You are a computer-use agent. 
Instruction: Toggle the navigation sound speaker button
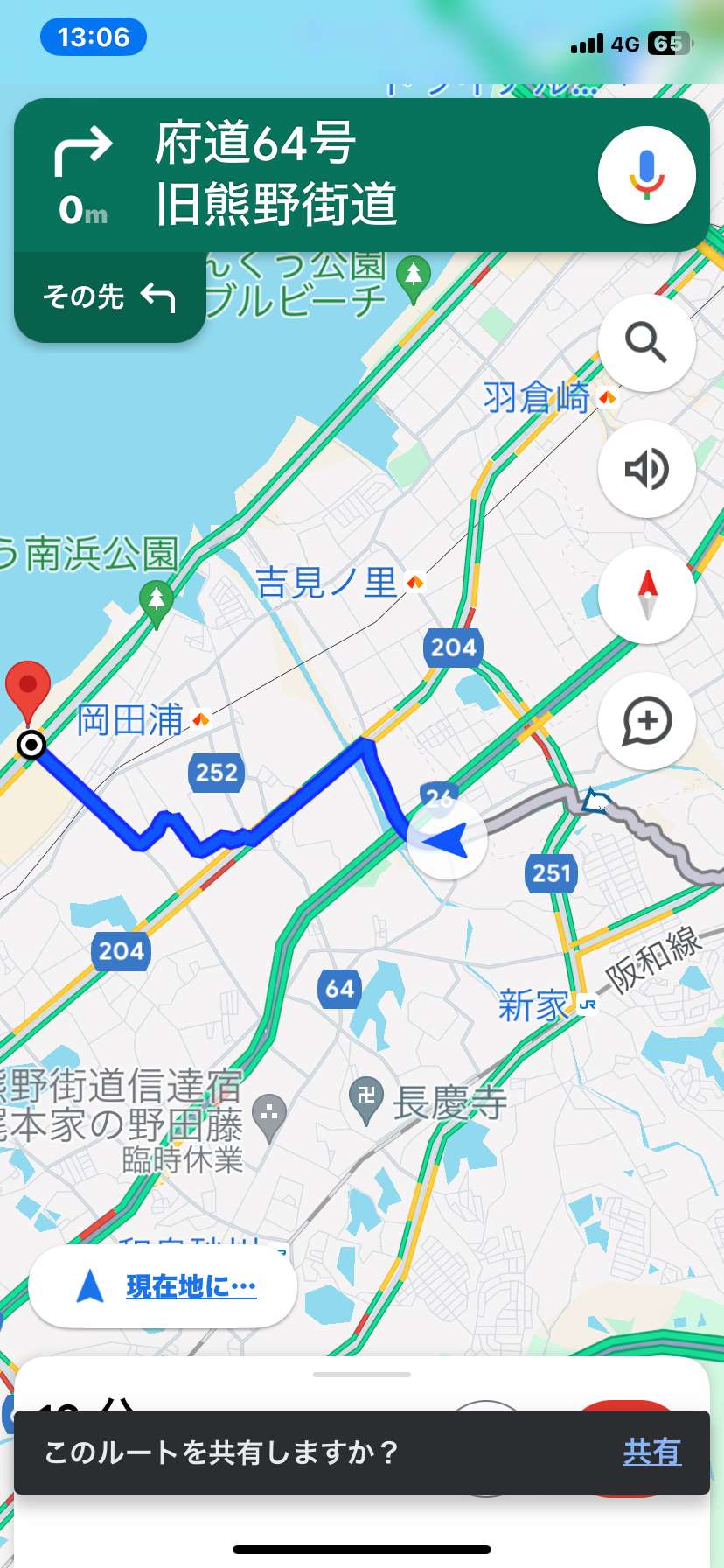[x=647, y=469]
